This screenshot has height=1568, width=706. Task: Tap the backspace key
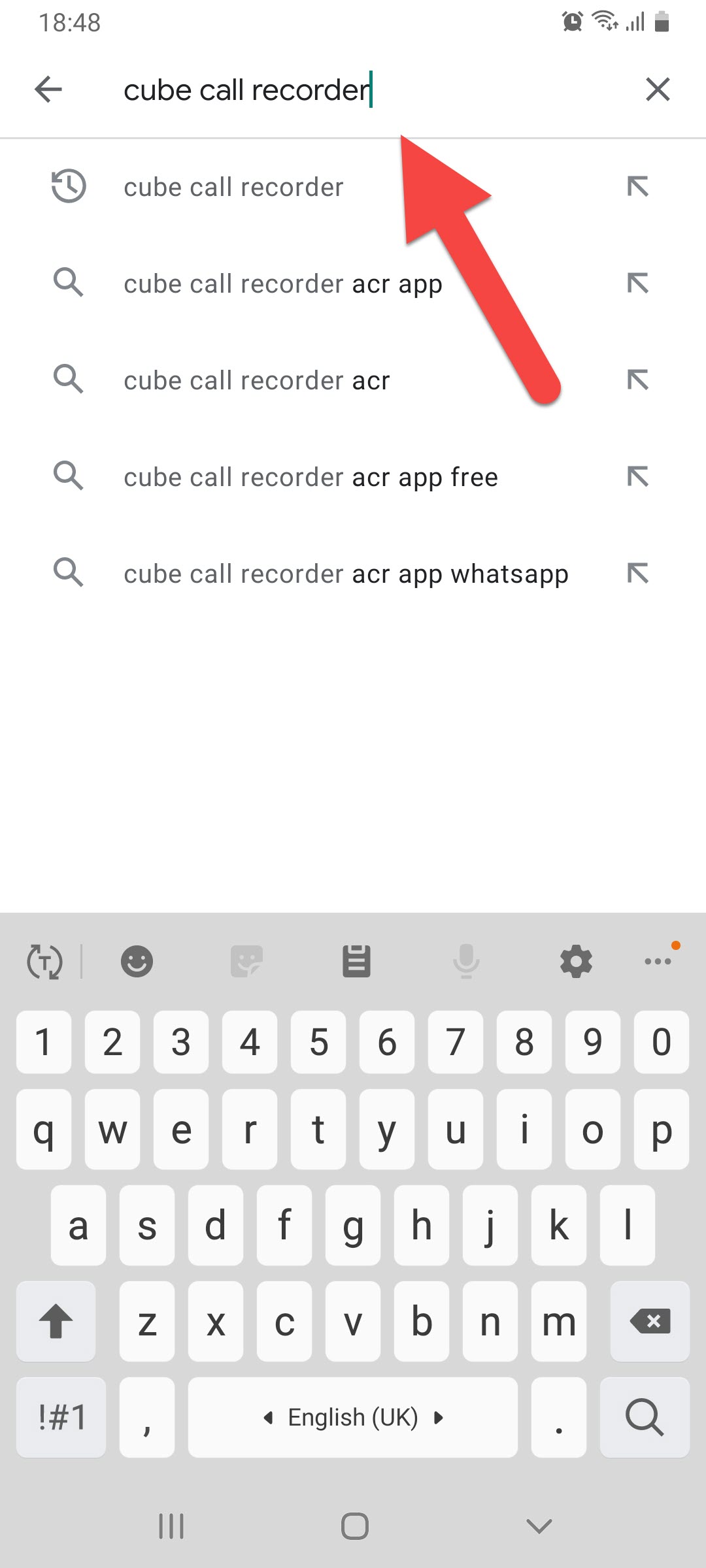(x=649, y=1322)
